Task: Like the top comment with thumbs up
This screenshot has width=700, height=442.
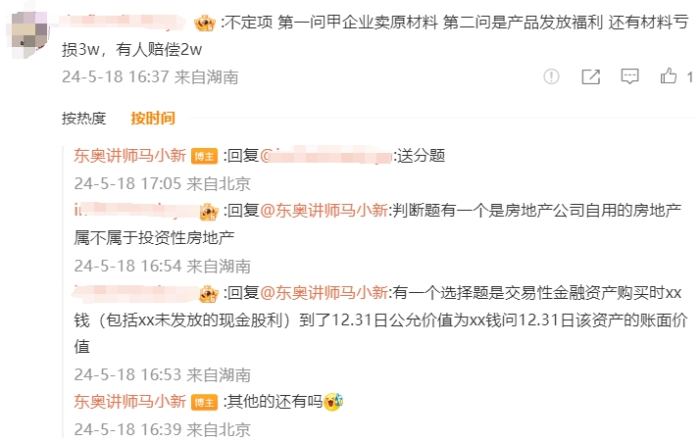Action: (x=669, y=76)
